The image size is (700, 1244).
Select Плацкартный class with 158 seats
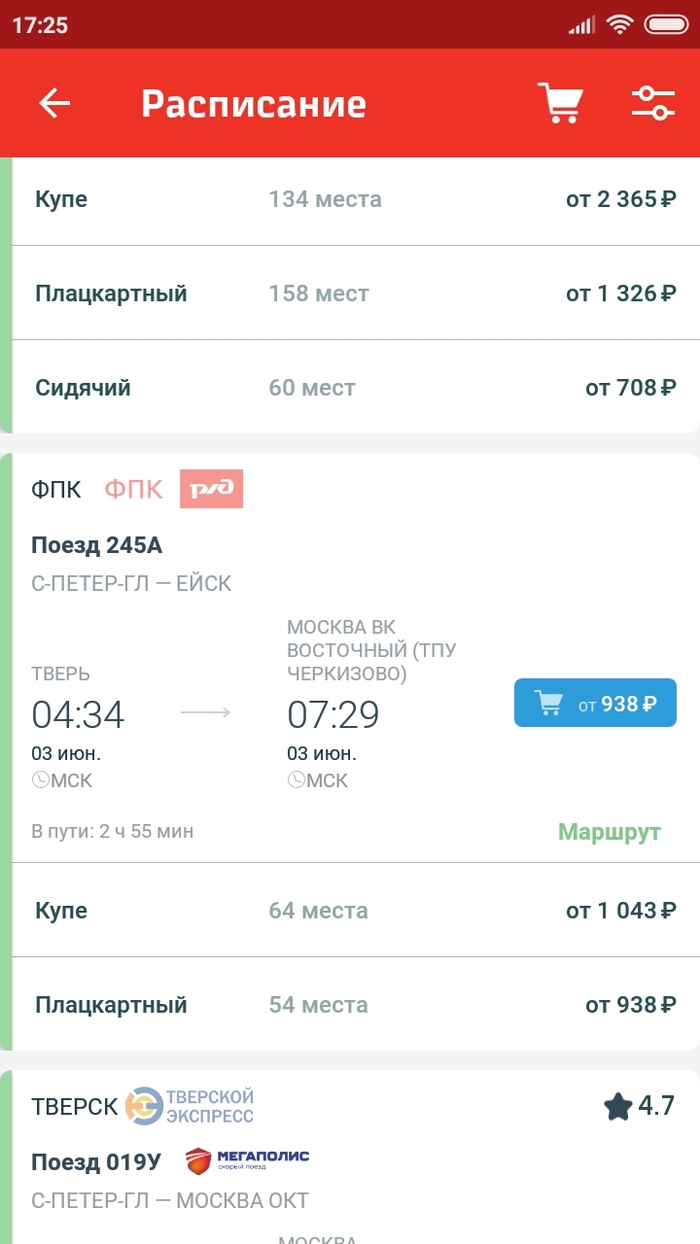click(x=356, y=293)
